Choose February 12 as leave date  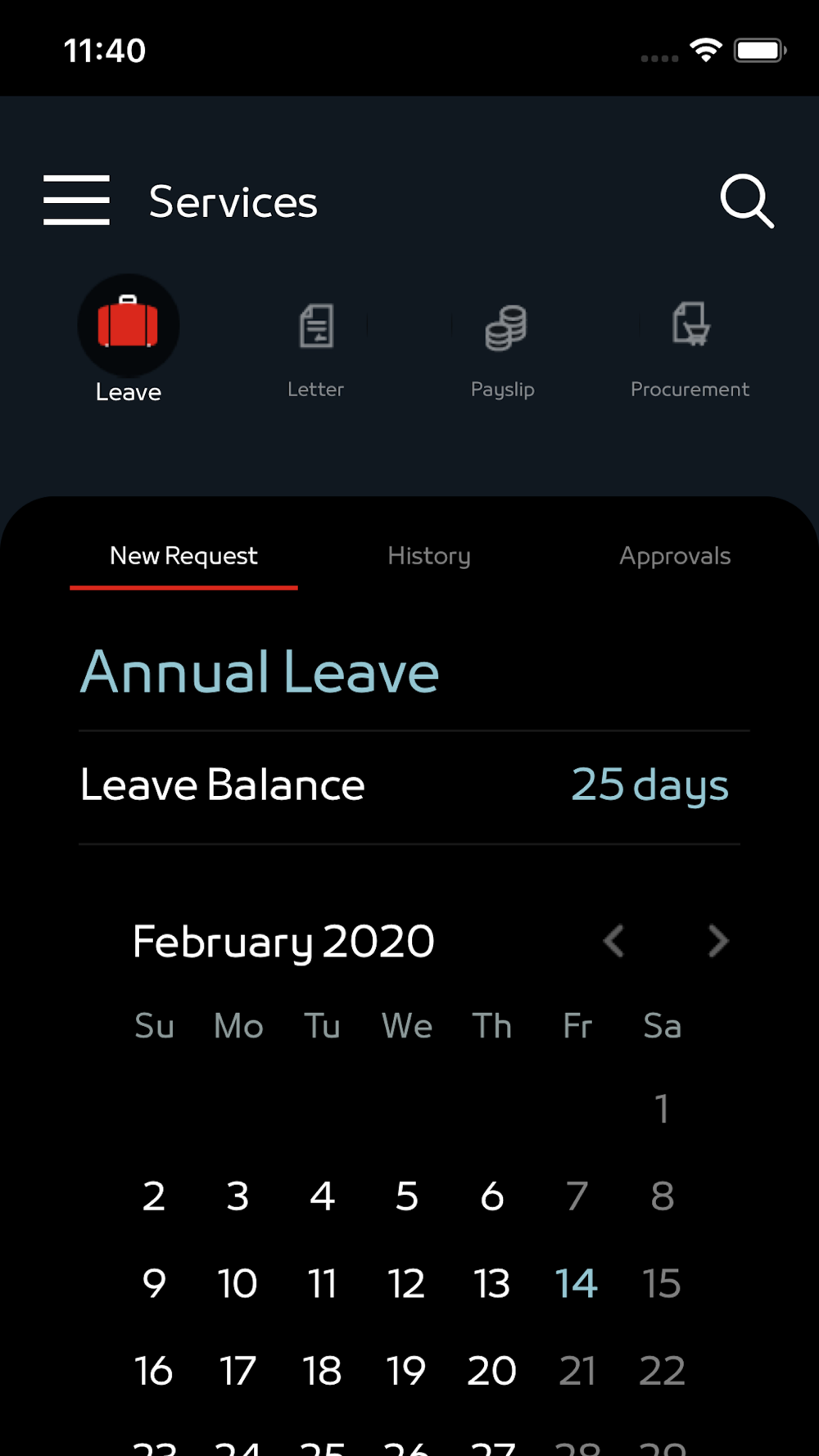point(406,1283)
